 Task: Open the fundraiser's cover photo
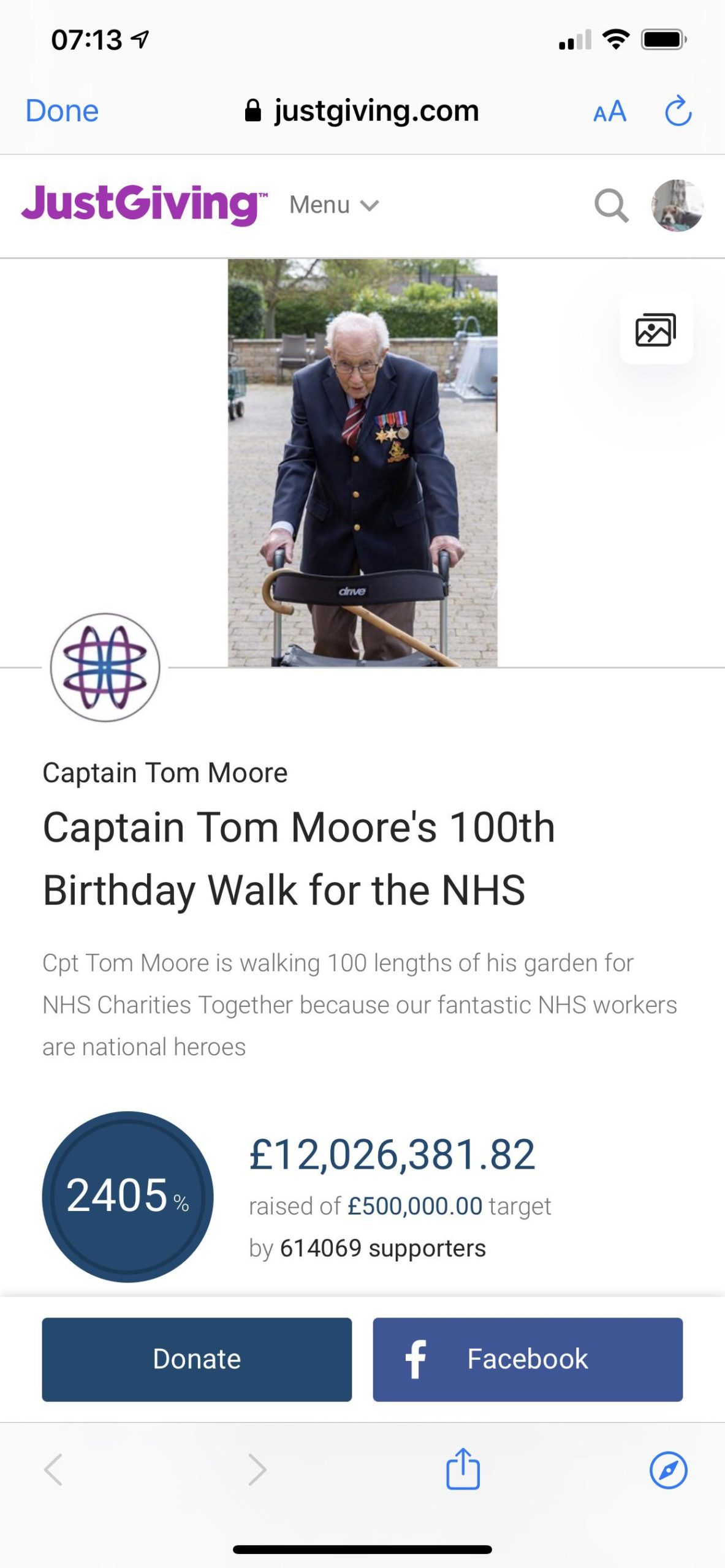[x=362, y=462]
